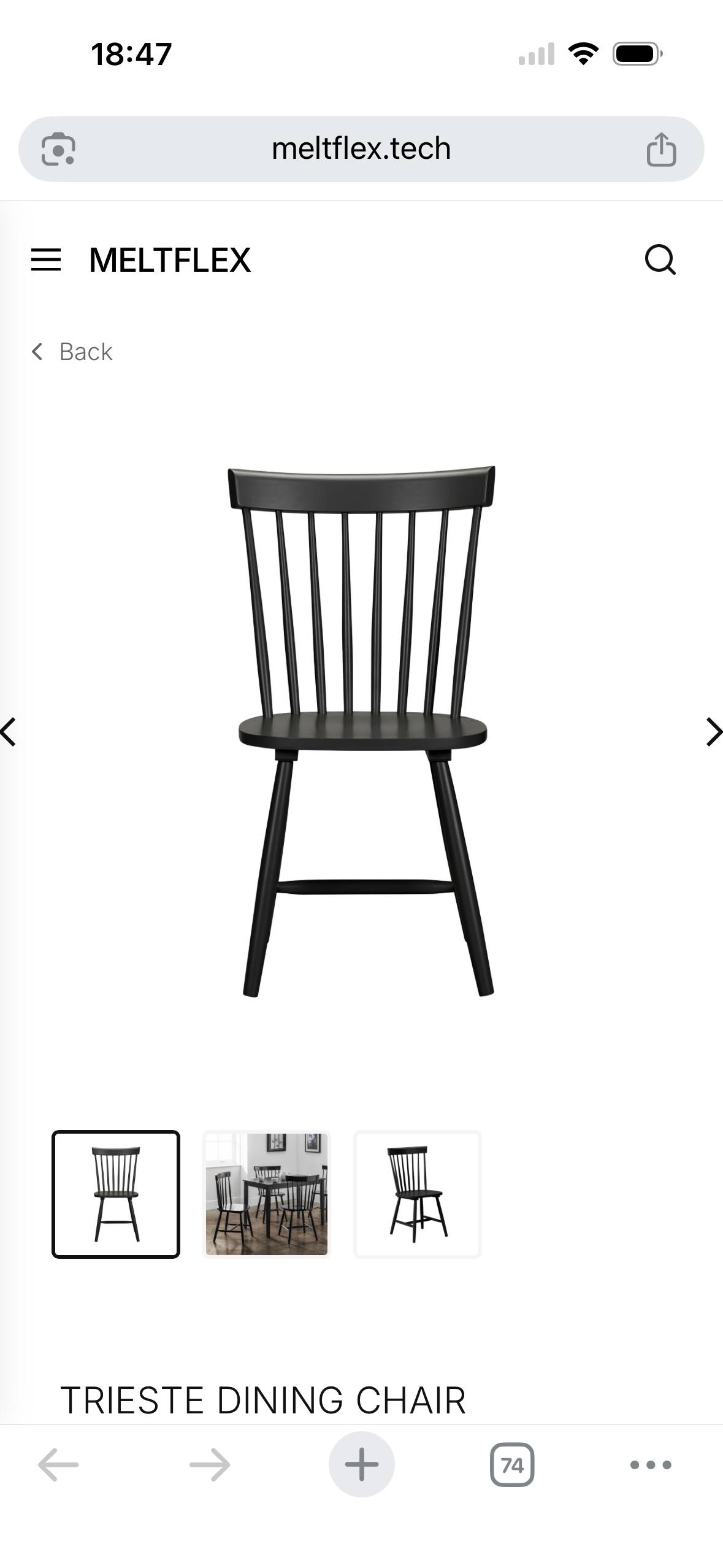Navigate back in browser history

(58, 1465)
